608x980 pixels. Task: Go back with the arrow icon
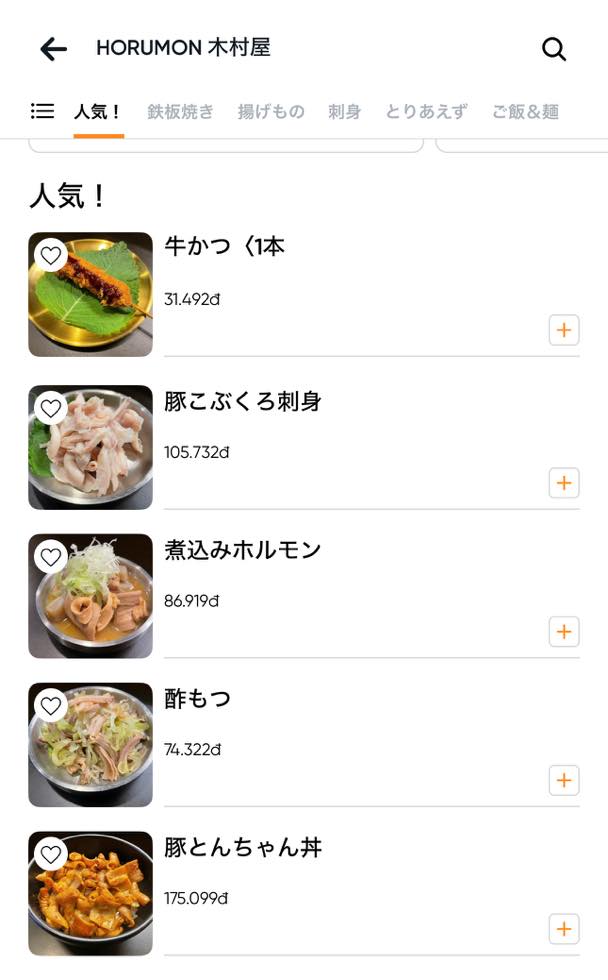click(x=54, y=49)
